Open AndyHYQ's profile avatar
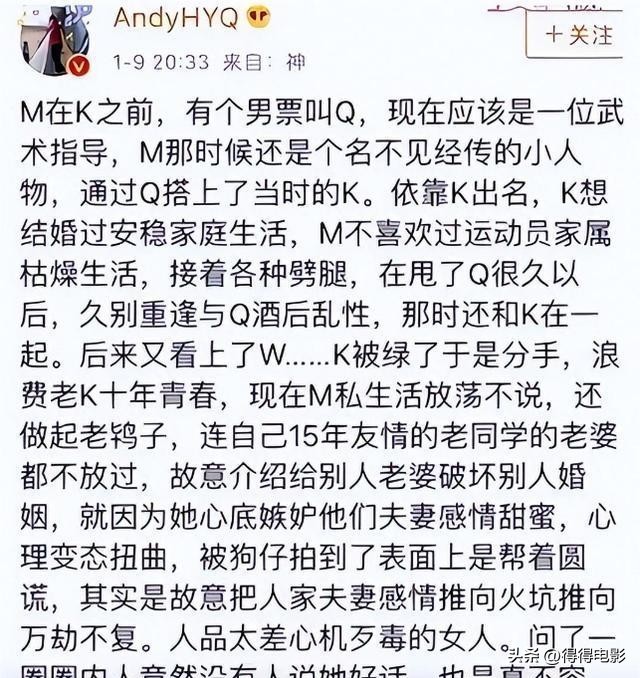The height and width of the screenshot is (678, 640). point(57,37)
